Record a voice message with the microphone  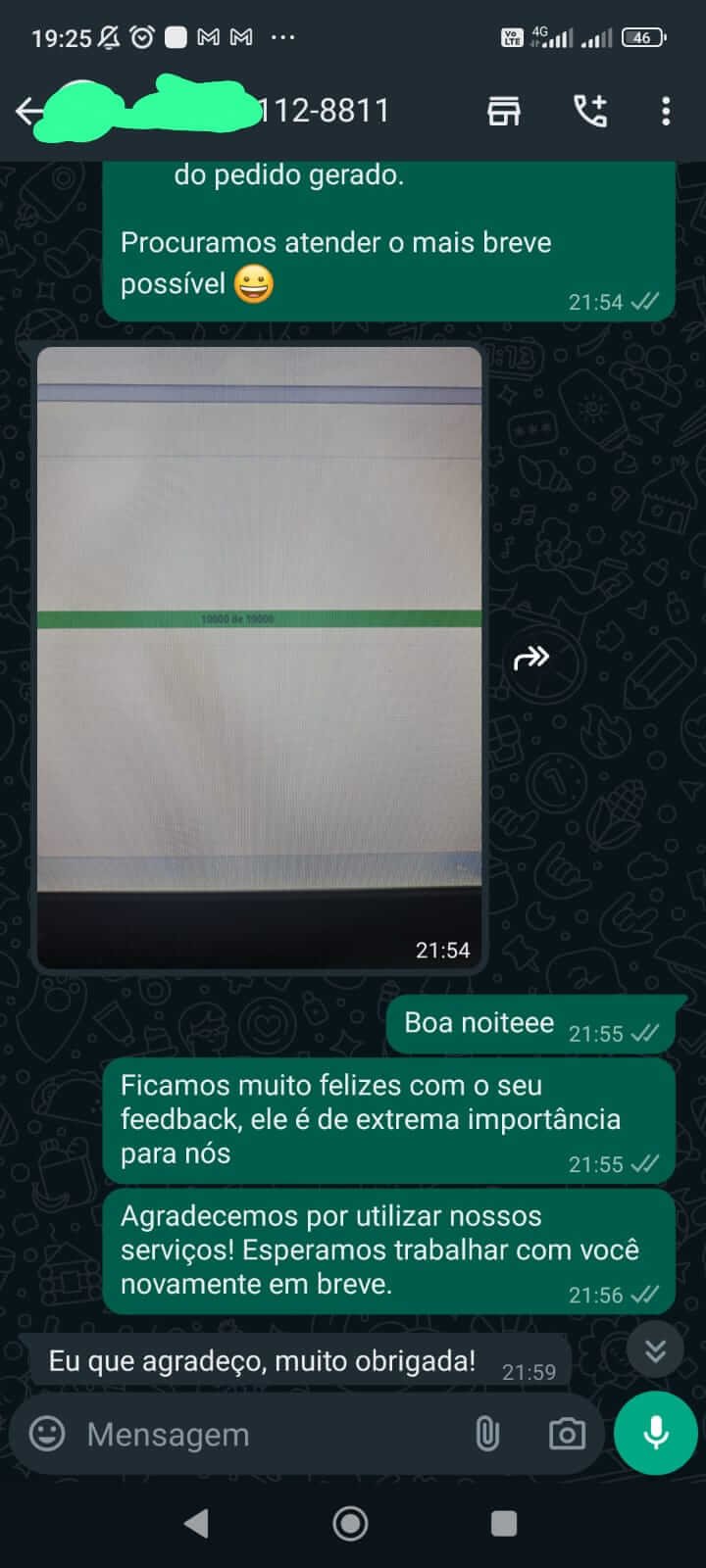(655, 1433)
